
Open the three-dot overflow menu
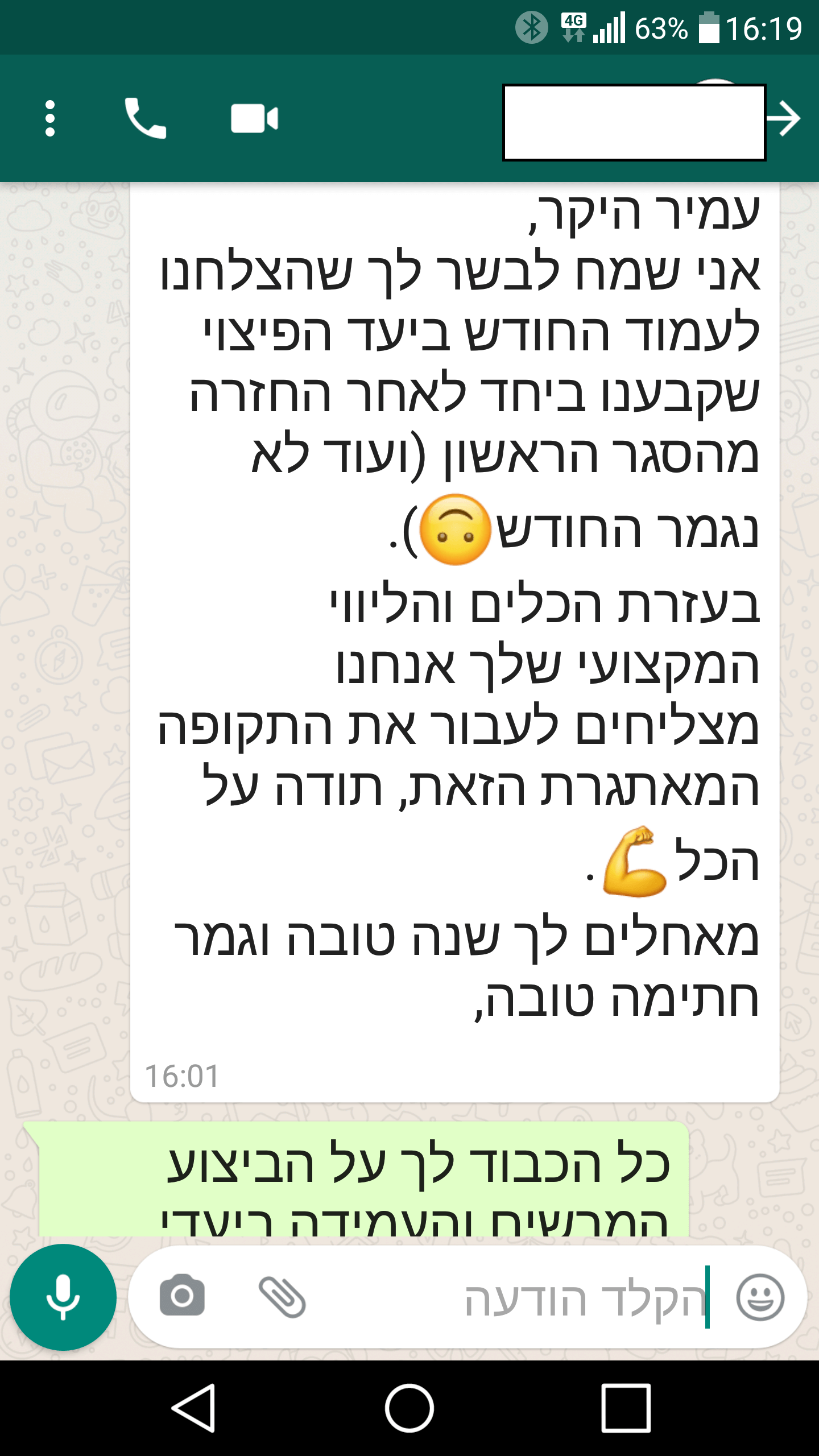click(50, 118)
